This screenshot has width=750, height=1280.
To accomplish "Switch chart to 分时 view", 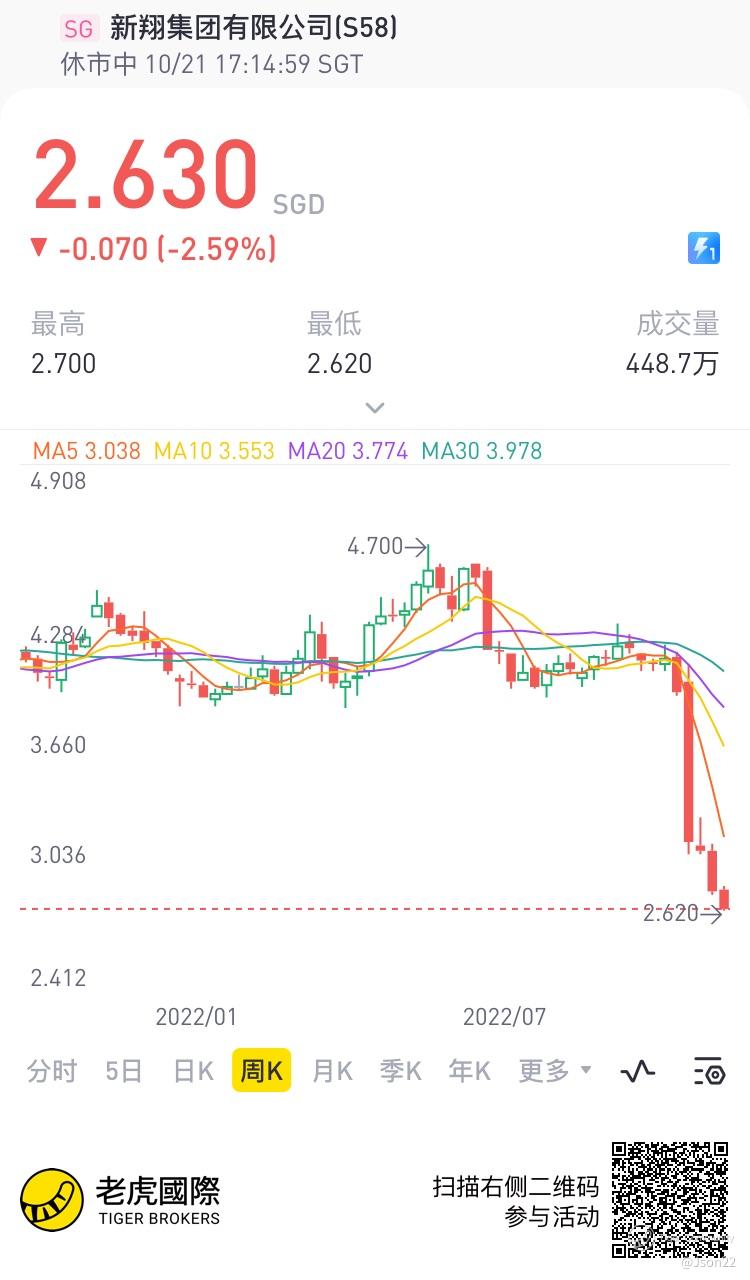I will (52, 1071).
